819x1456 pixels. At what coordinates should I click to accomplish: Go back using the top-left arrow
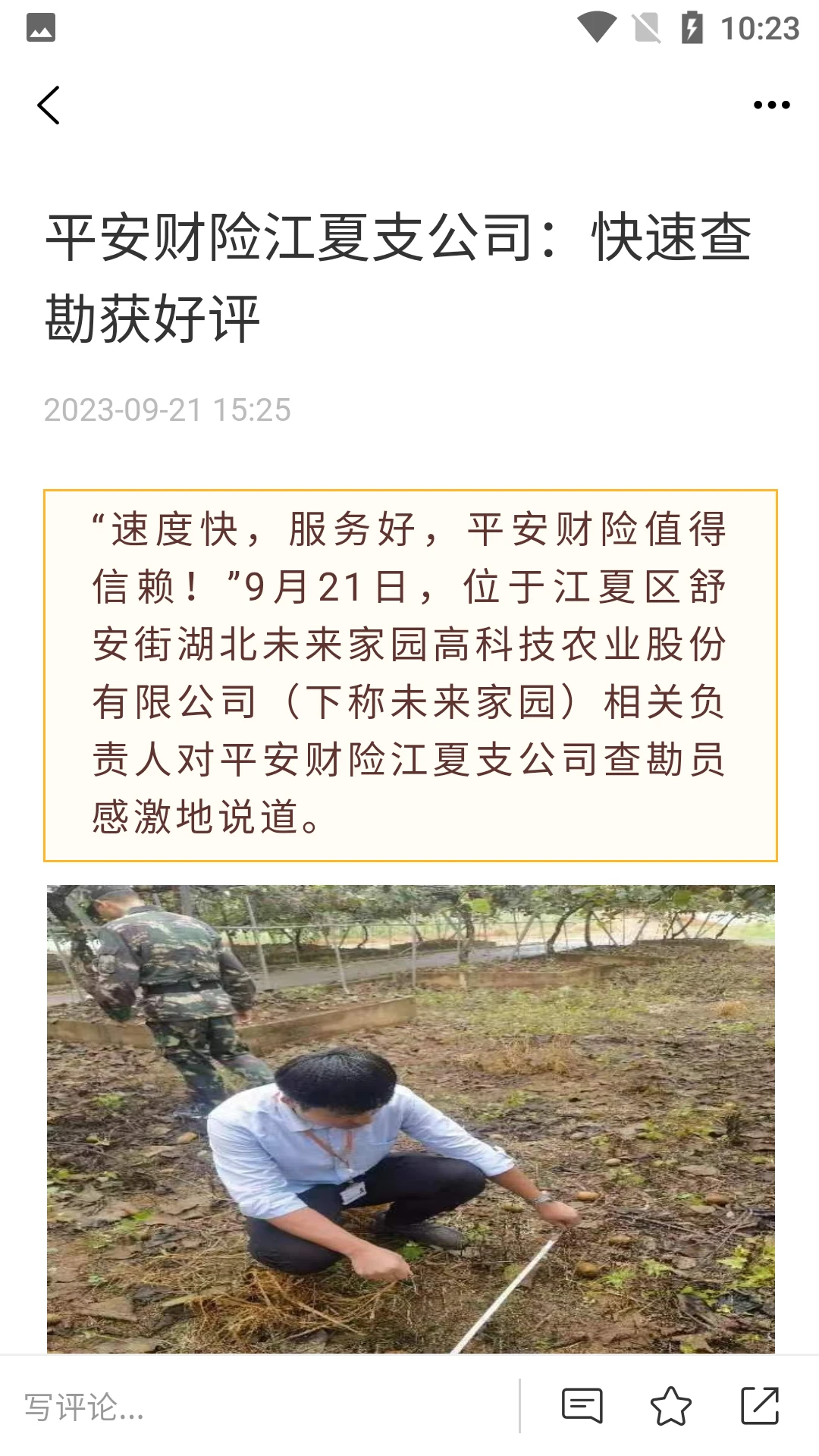coord(49,105)
